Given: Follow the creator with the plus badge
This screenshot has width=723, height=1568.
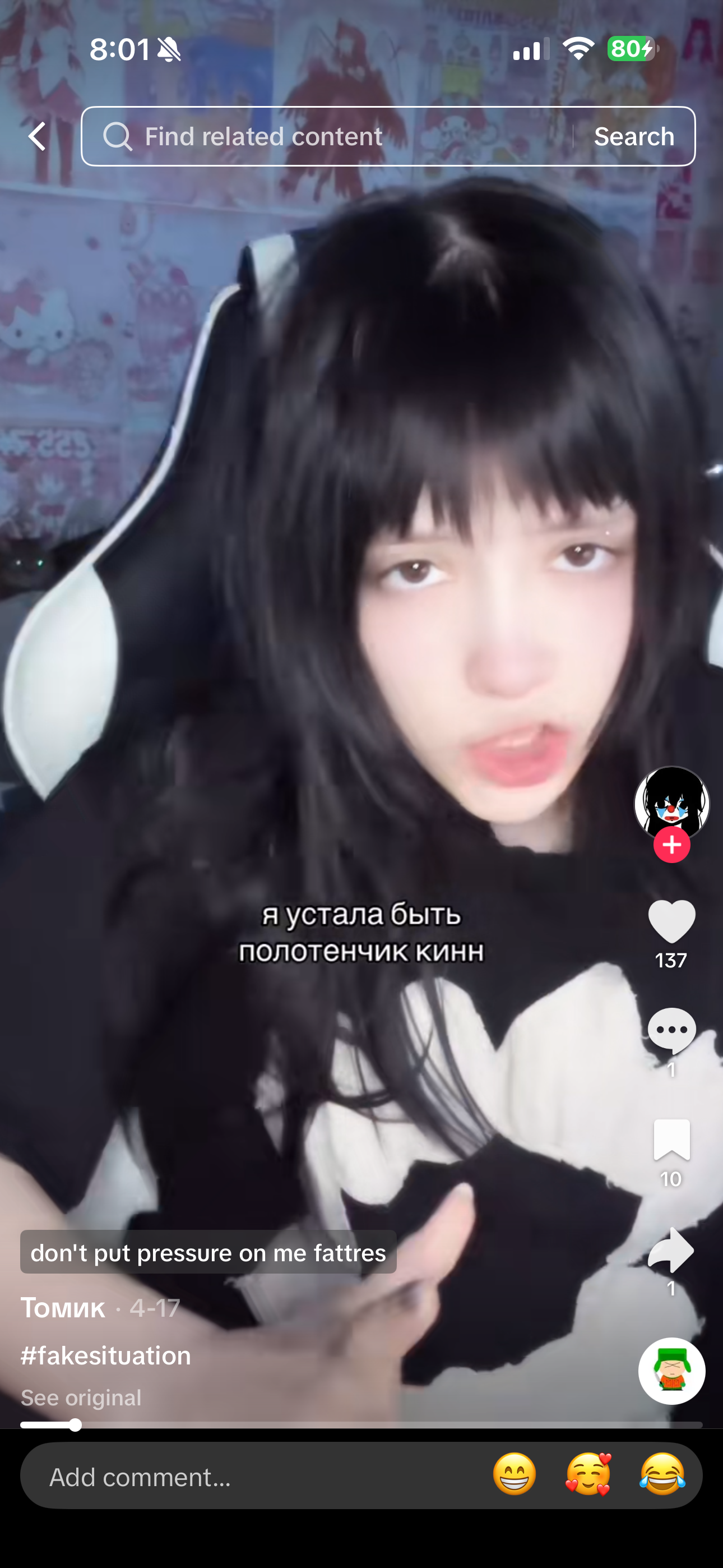Looking at the screenshot, I should pyautogui.click(x=671, y=845).
